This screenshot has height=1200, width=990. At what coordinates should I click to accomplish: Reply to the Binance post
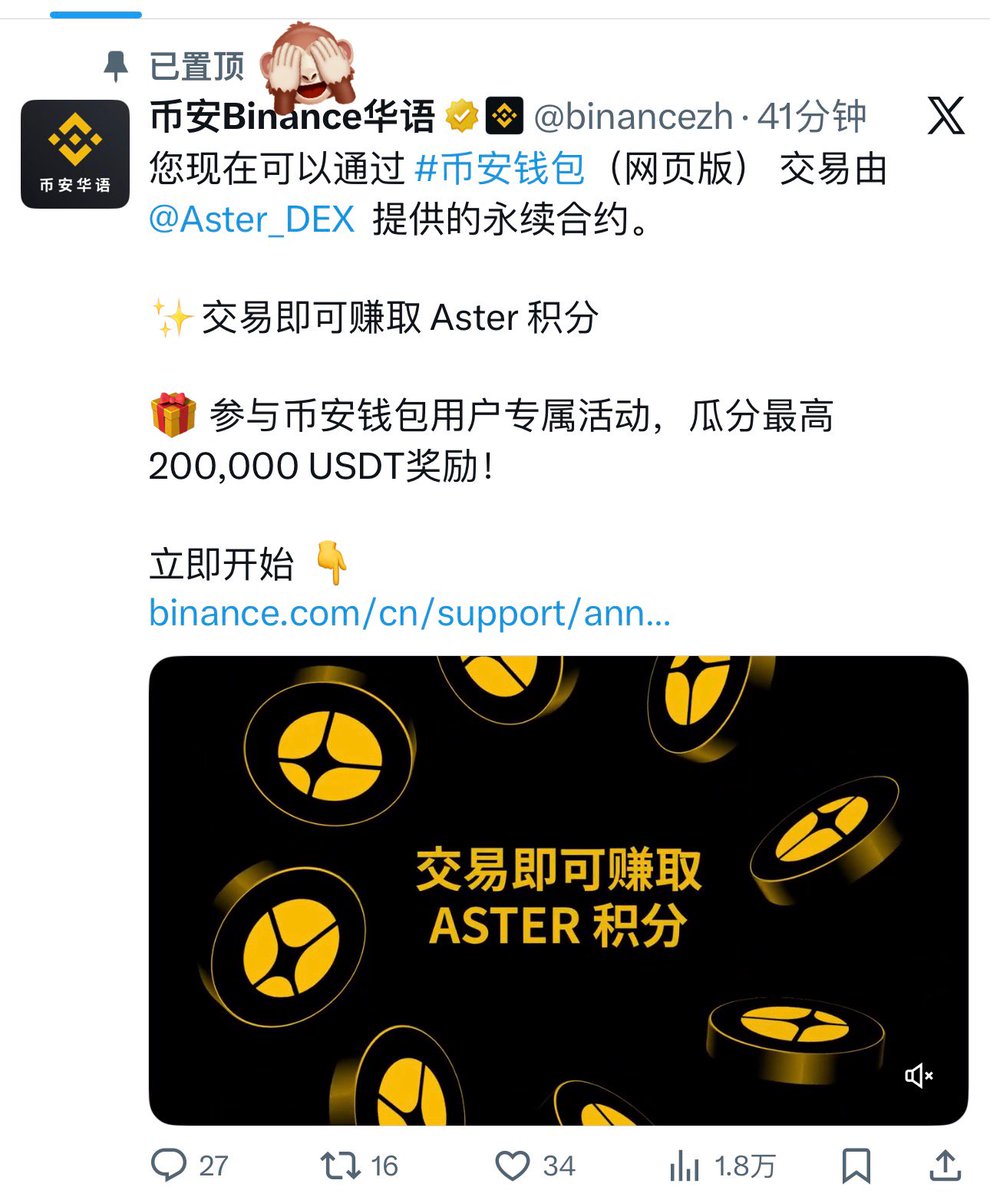[x=169, y=1165]
